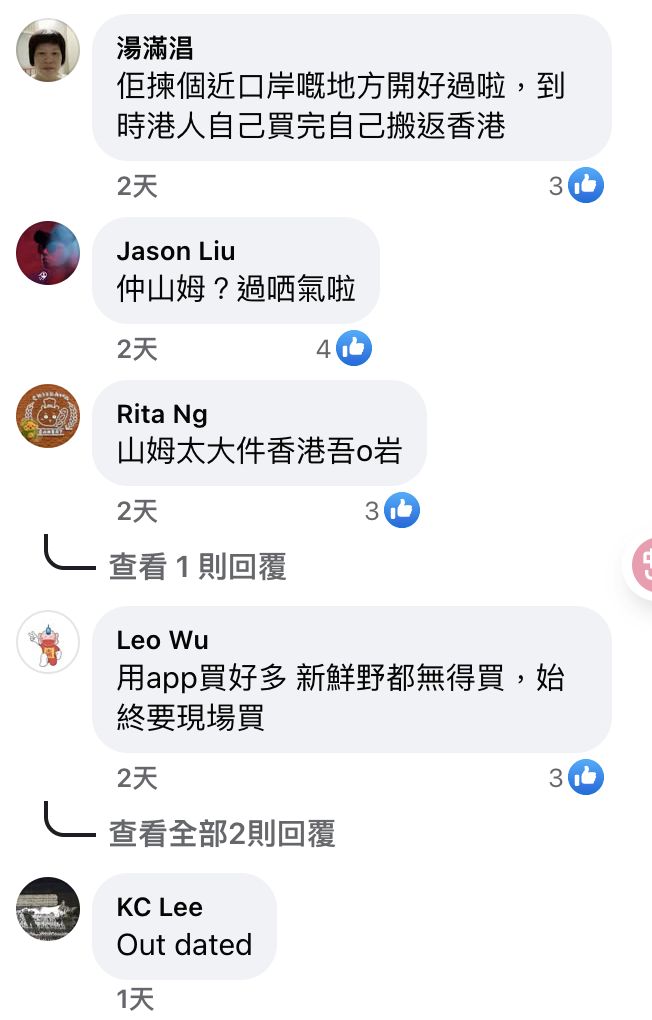Open KC Lee's profile picture
Image resolution: width=652 pixels, height=1020 pixels.
[x=48, y=908]
